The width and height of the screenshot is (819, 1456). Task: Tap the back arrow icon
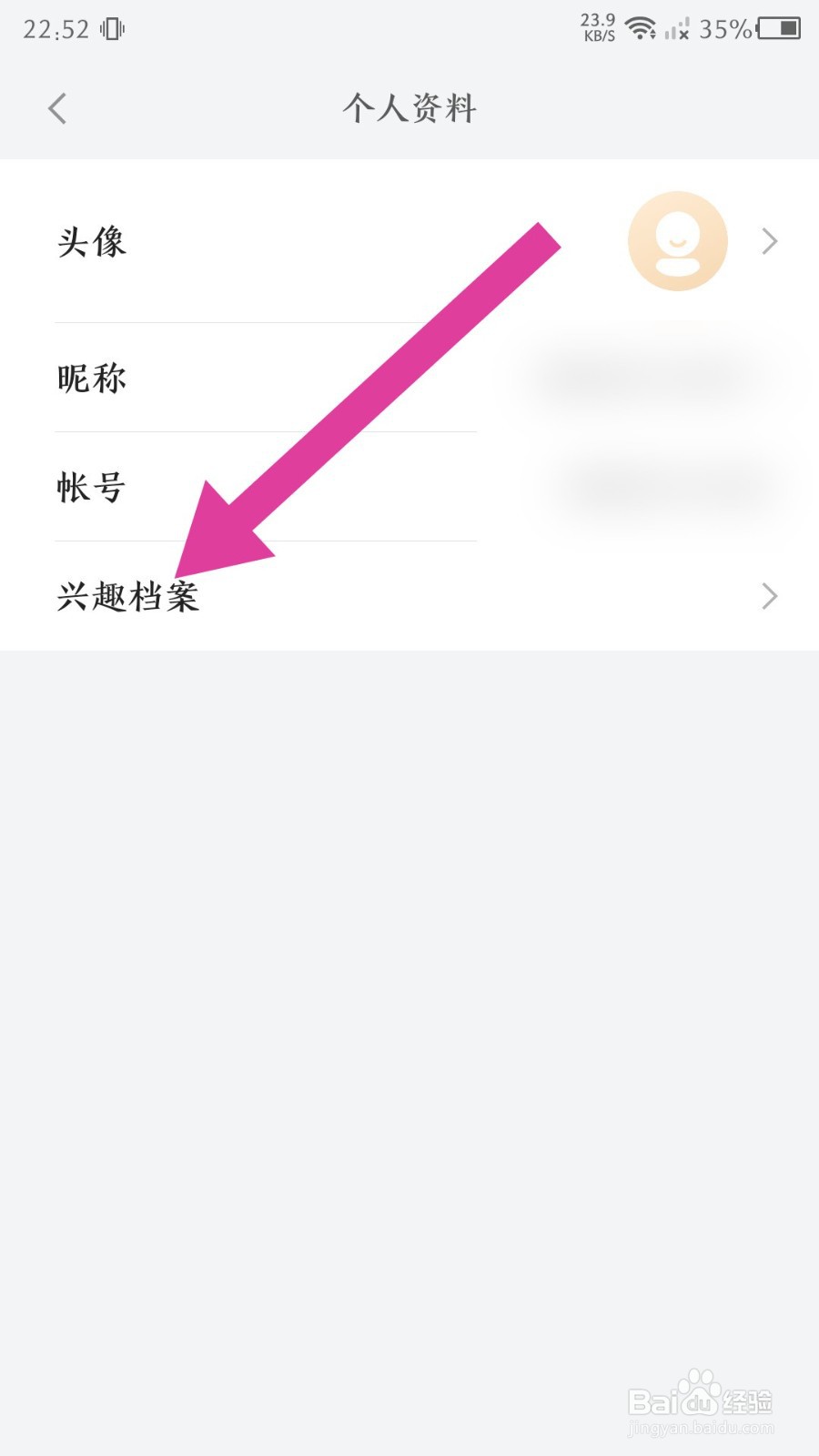click(56, 108)
